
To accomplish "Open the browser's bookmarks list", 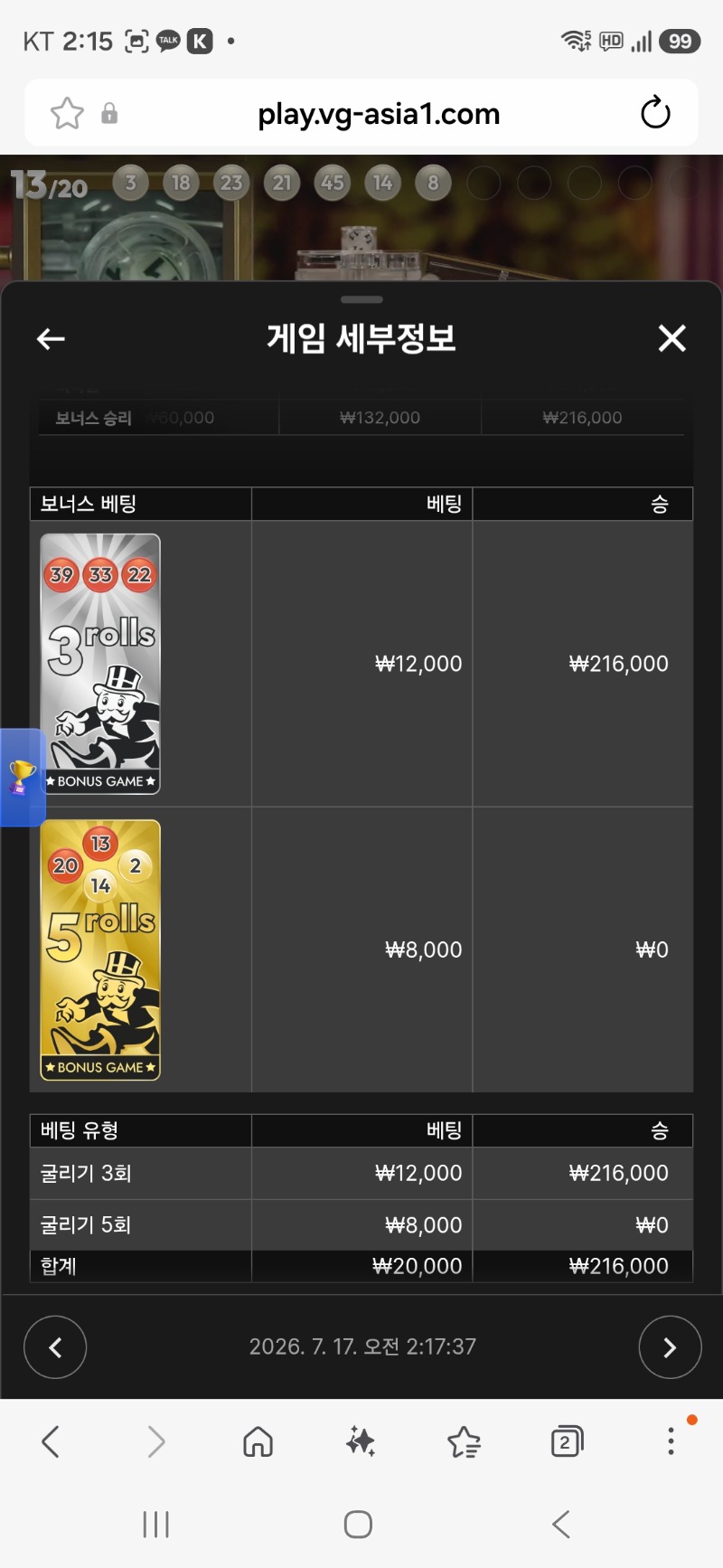I will [464, 1441].
